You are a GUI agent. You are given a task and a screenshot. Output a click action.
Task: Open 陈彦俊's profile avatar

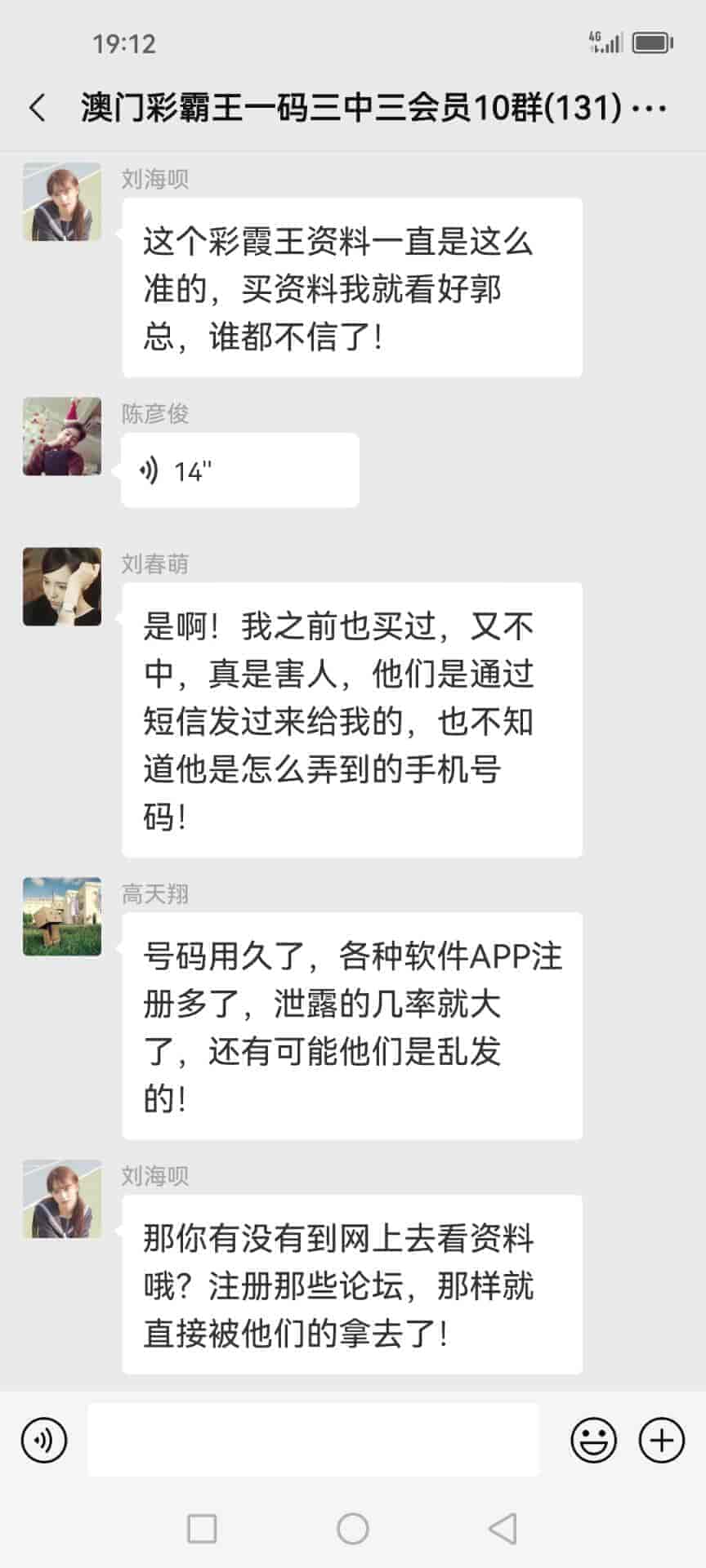coord(62,436)
